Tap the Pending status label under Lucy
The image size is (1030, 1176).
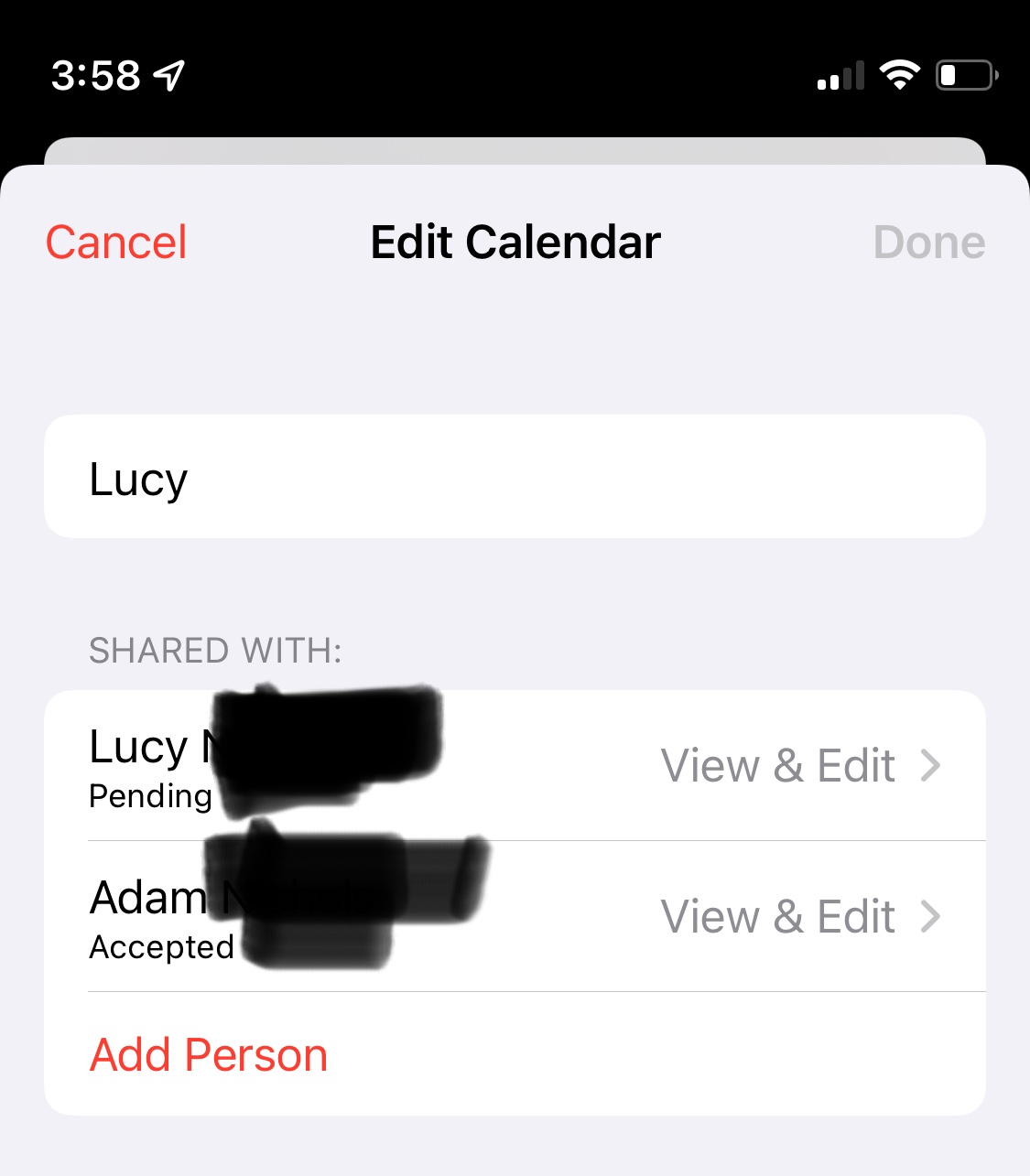click(149, 795)
